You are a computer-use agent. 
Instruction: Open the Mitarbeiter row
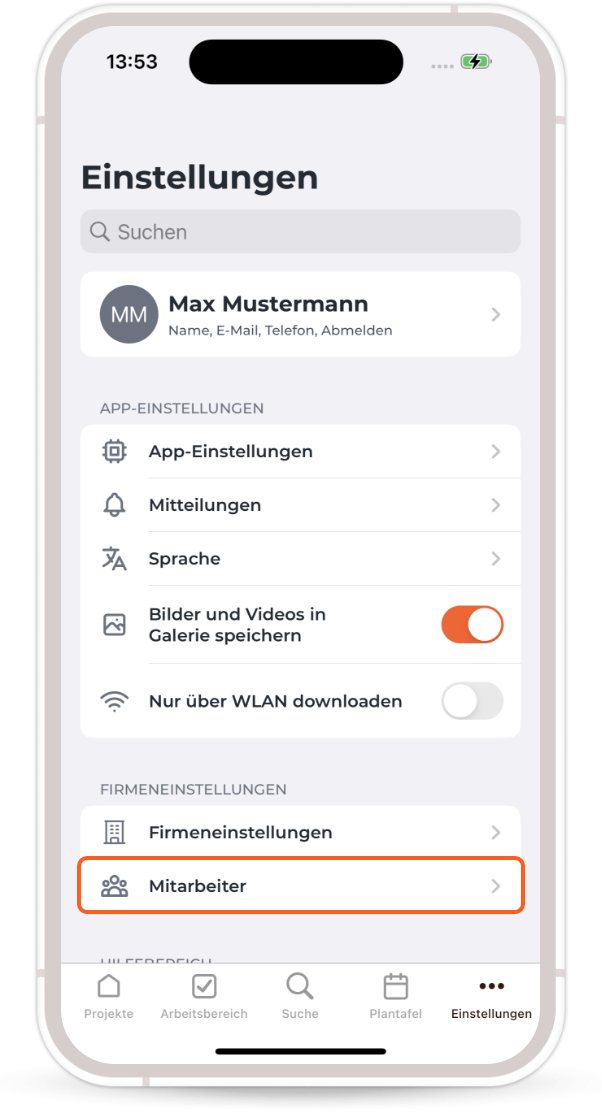(300, 886)
